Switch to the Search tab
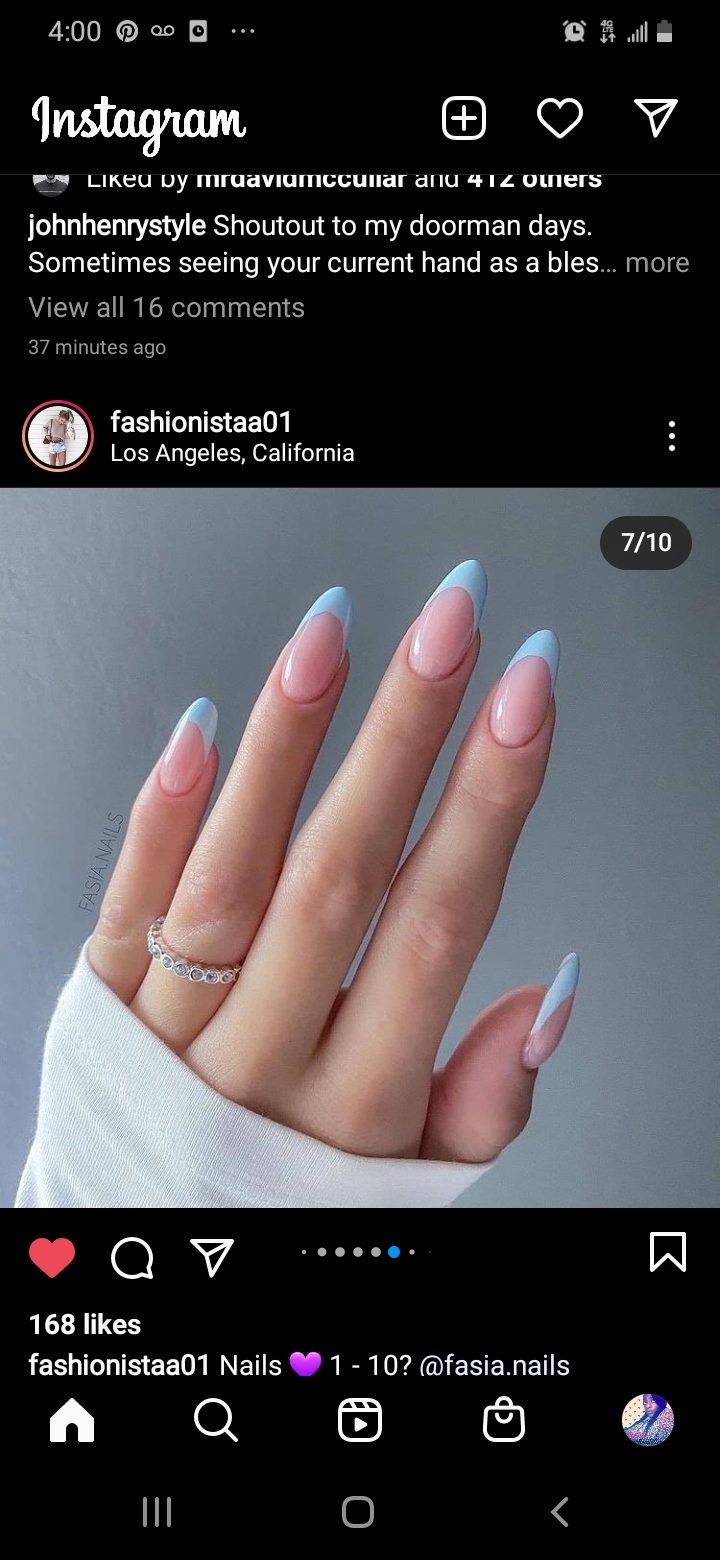The image size is (720, 1560). [215, 1420]
